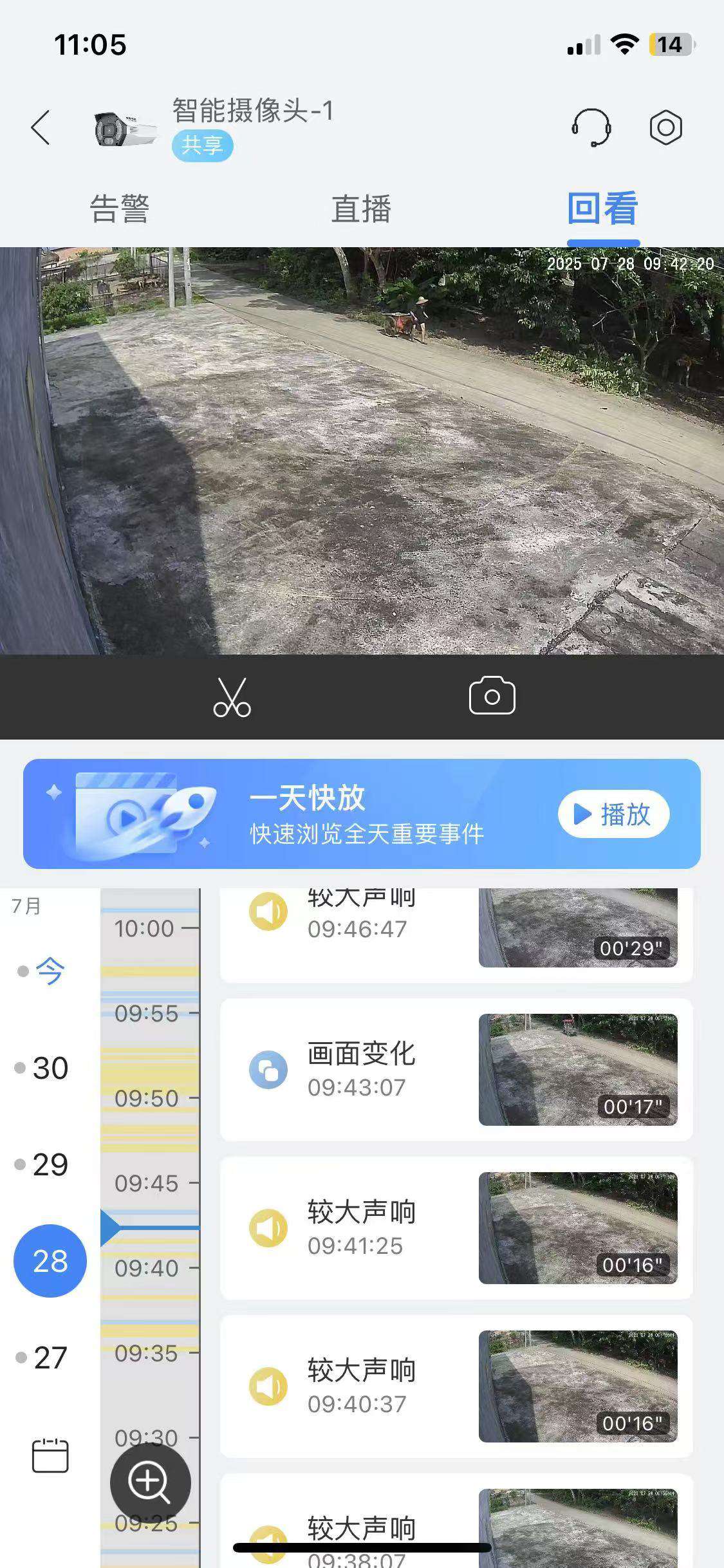This screenshot has width=724, height=1568.
Task: Select today (今) in the date list
Action: 48,971
